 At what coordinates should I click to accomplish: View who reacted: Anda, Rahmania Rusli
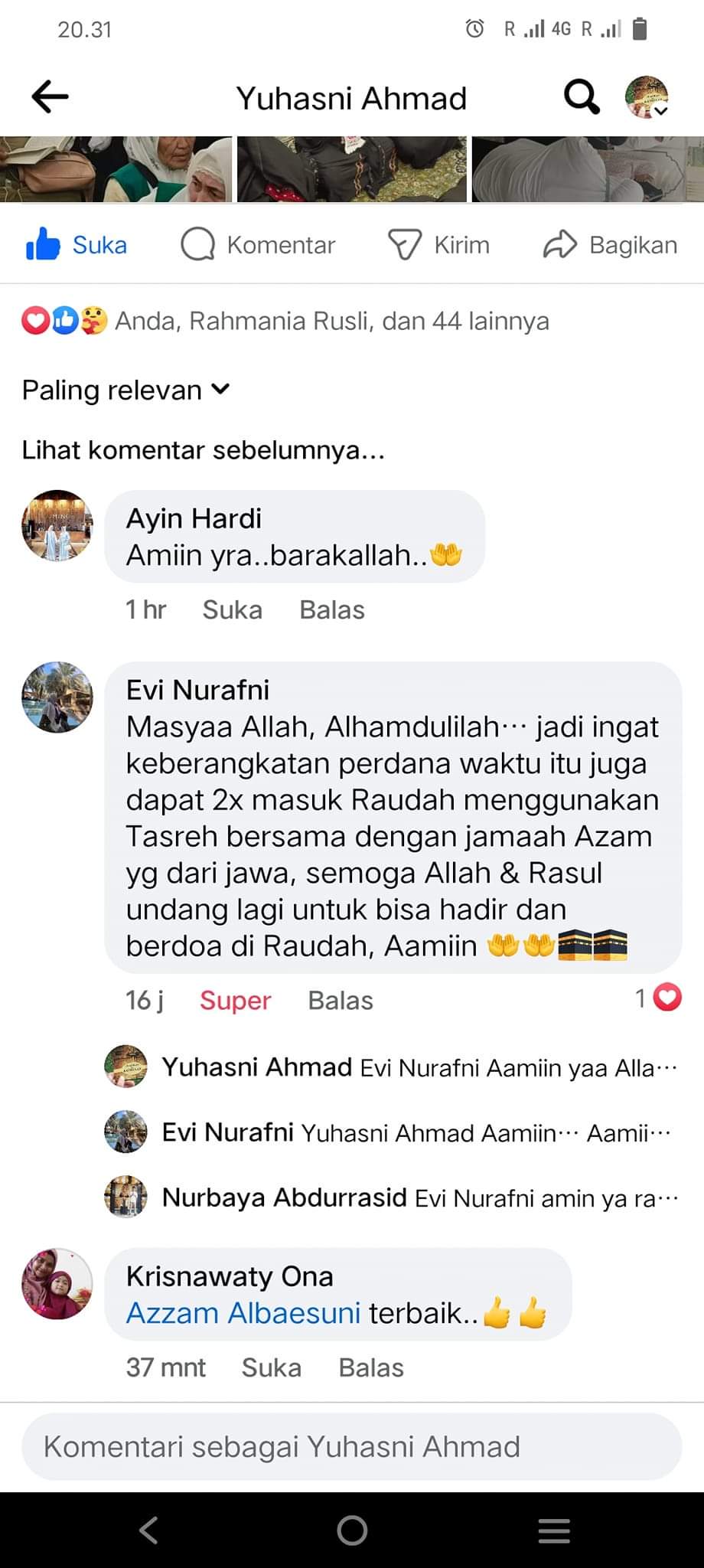[331, 321]
